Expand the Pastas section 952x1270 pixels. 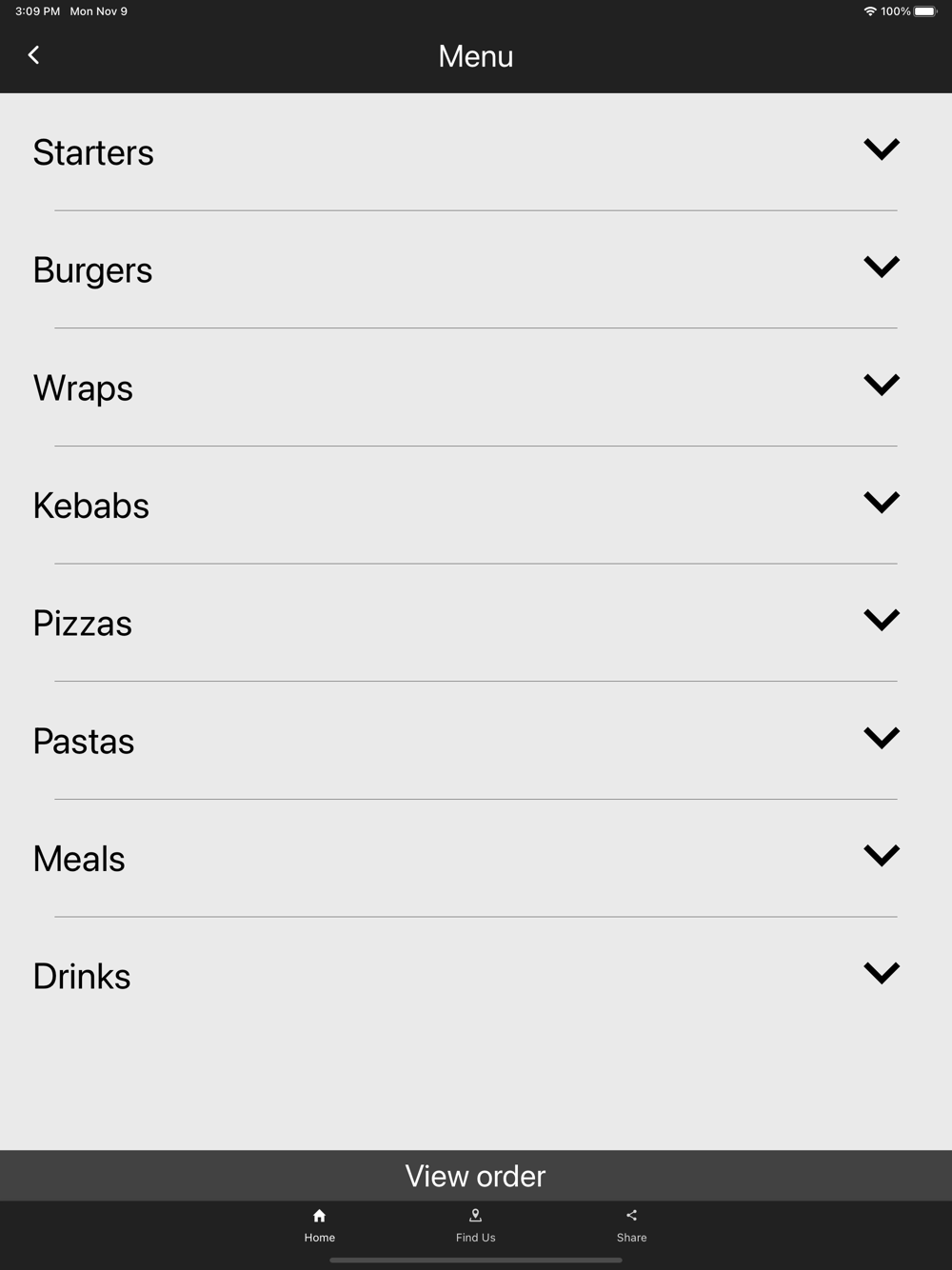[476, 741]
